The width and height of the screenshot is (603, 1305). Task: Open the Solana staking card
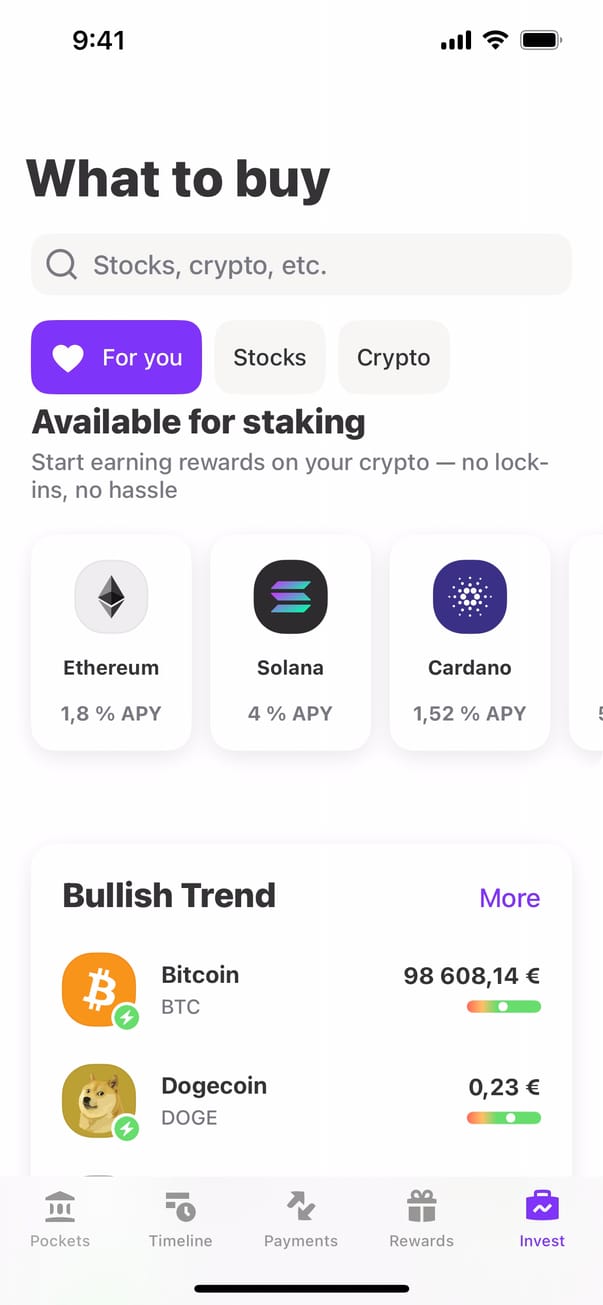290,642
